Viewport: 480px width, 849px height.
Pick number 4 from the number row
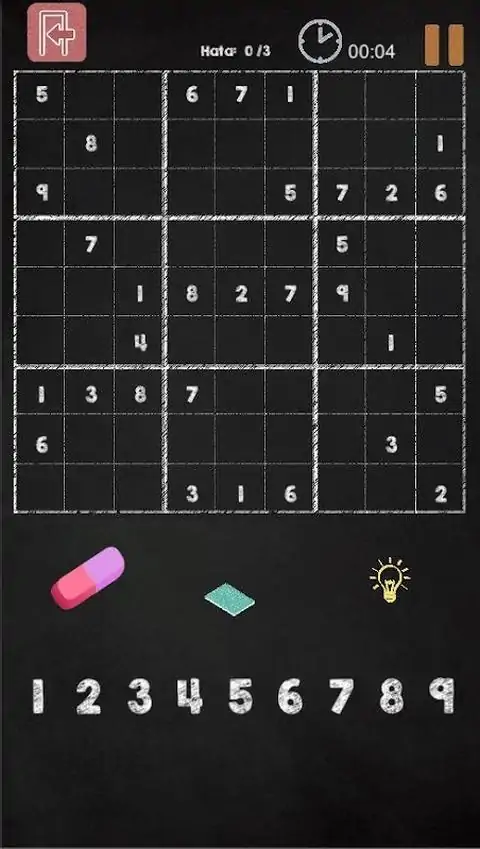click(x=190, y=696)
